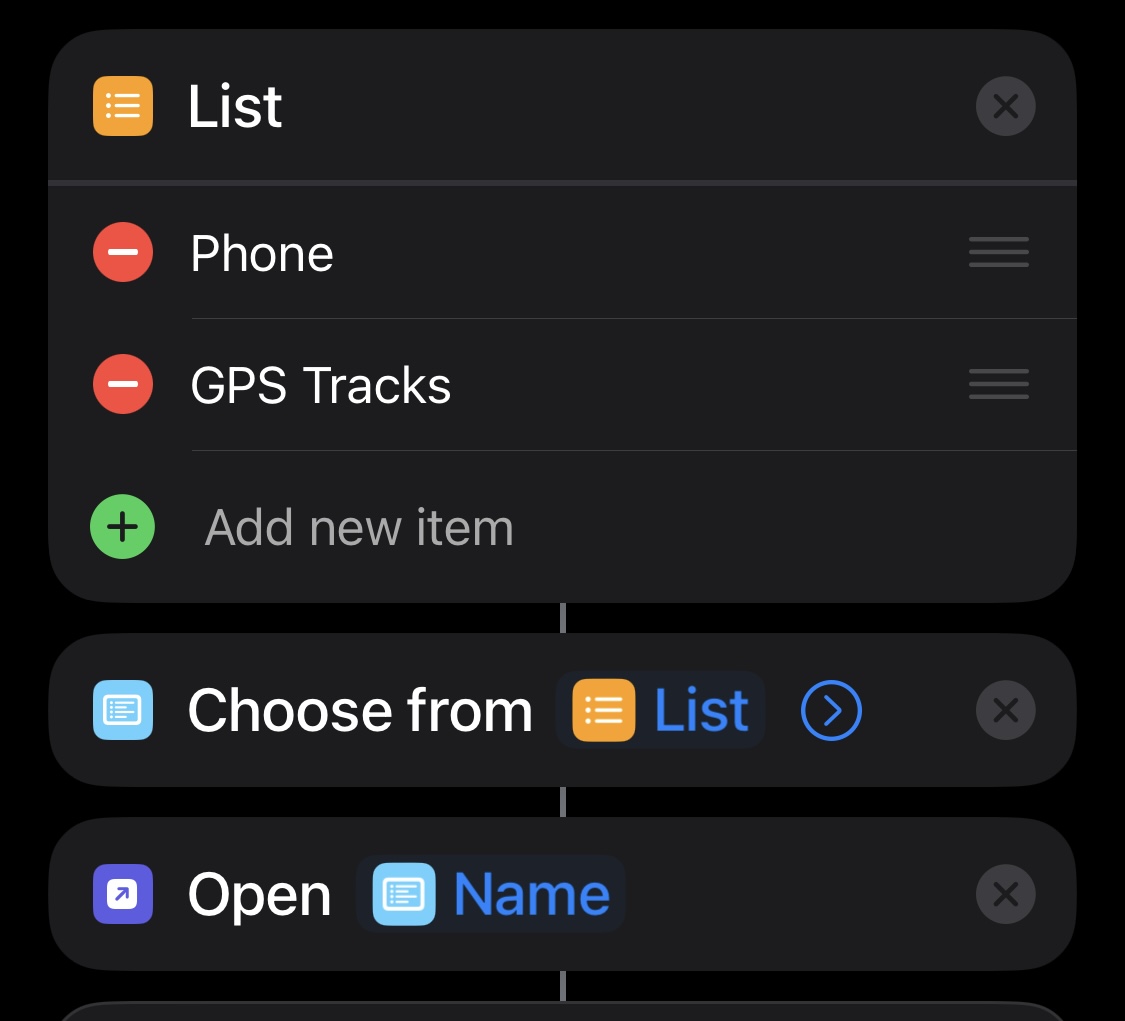Screen dimensions: 1125x1021
Task: Remove the Choose from action
Action: 1005,710
